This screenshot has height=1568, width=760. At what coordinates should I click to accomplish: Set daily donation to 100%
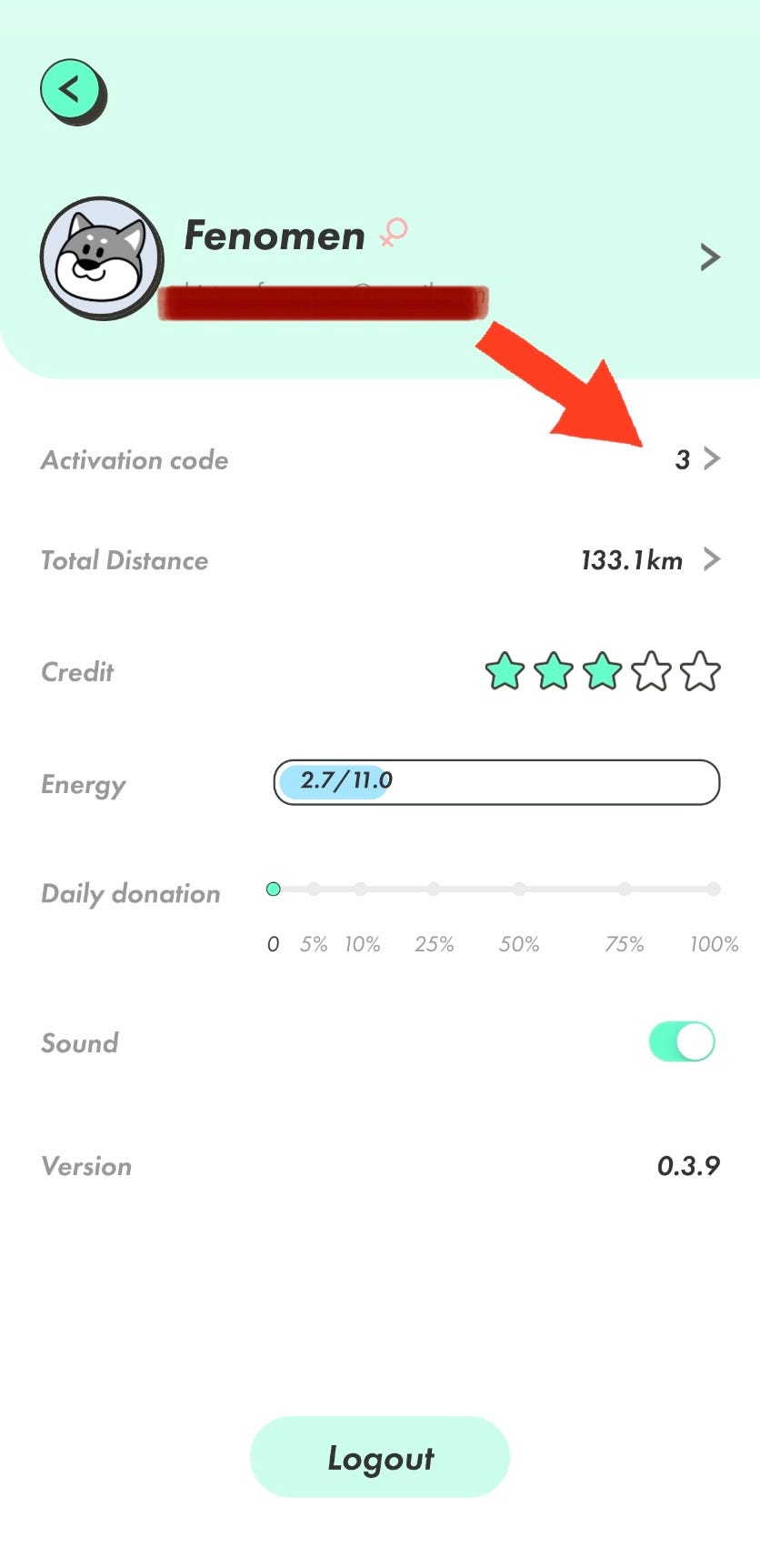click(x=714, y=890)
